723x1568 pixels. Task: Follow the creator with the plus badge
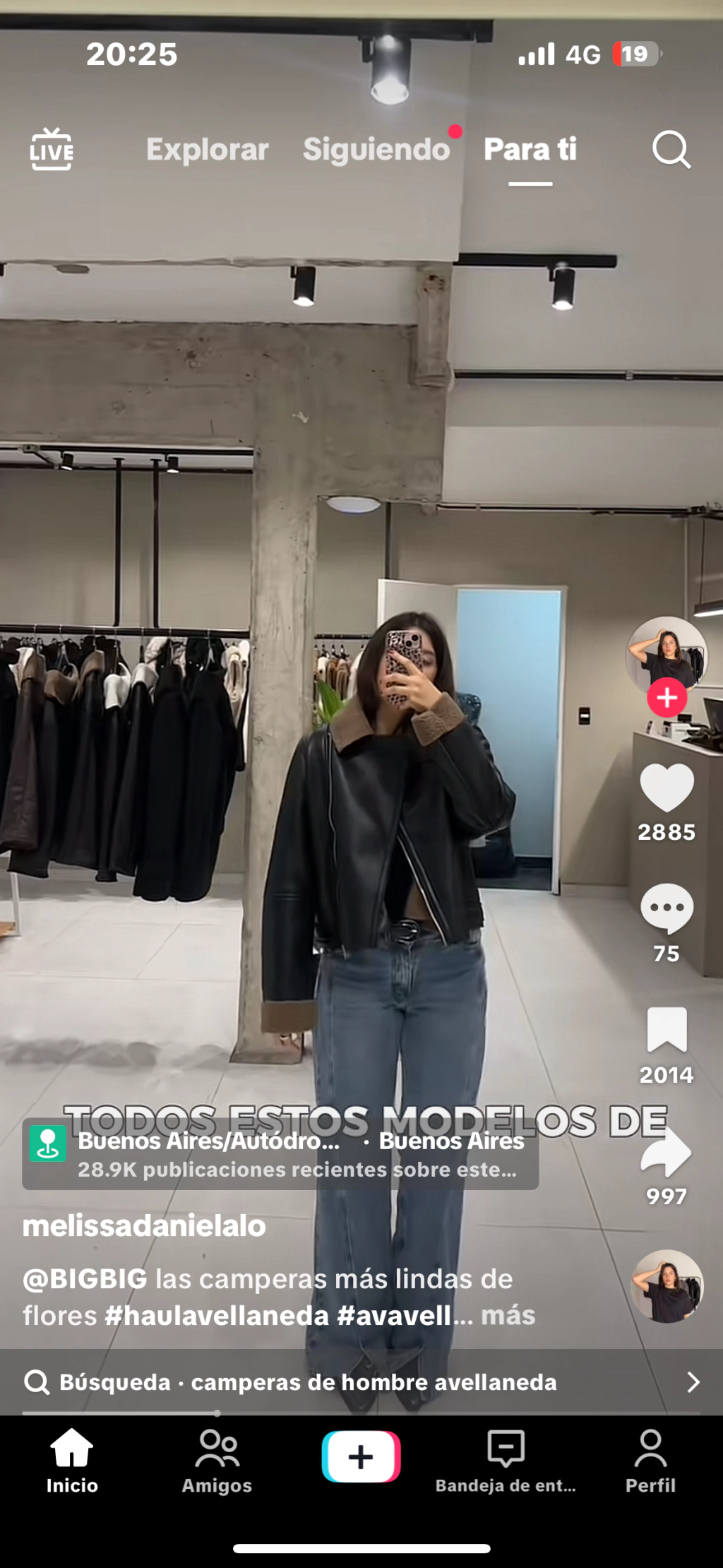coord(667,698)
